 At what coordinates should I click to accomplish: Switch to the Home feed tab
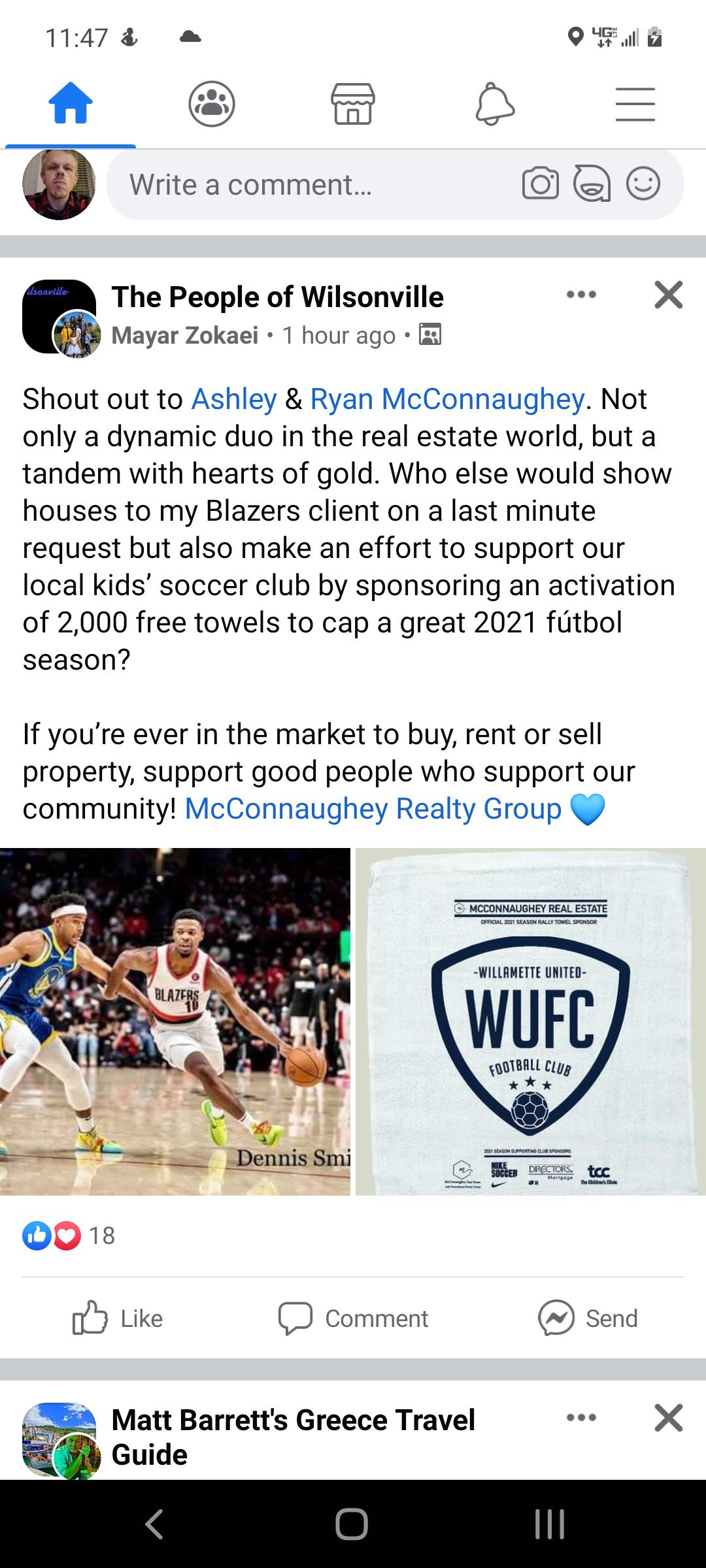[71, 105]
